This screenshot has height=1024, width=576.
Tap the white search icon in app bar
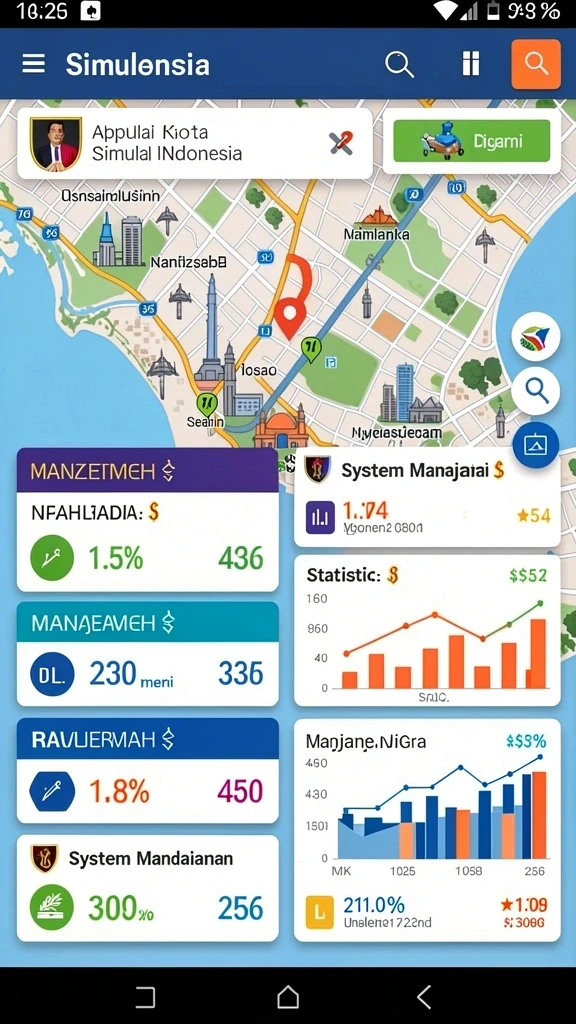pos(400,64)
